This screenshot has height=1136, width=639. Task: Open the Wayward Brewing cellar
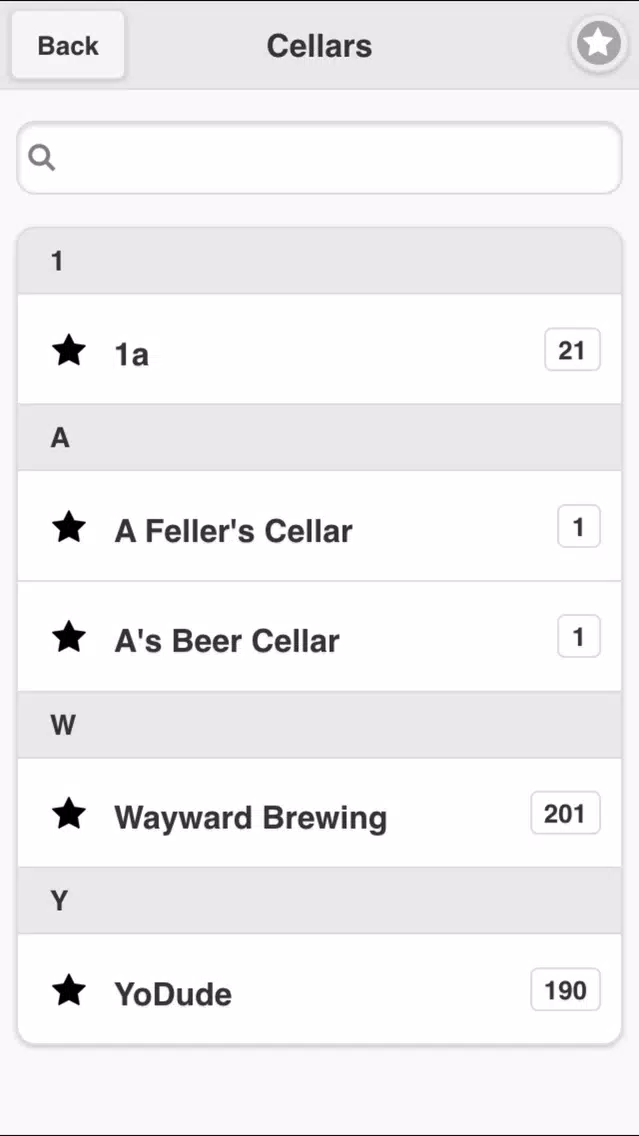click(320, 813)
